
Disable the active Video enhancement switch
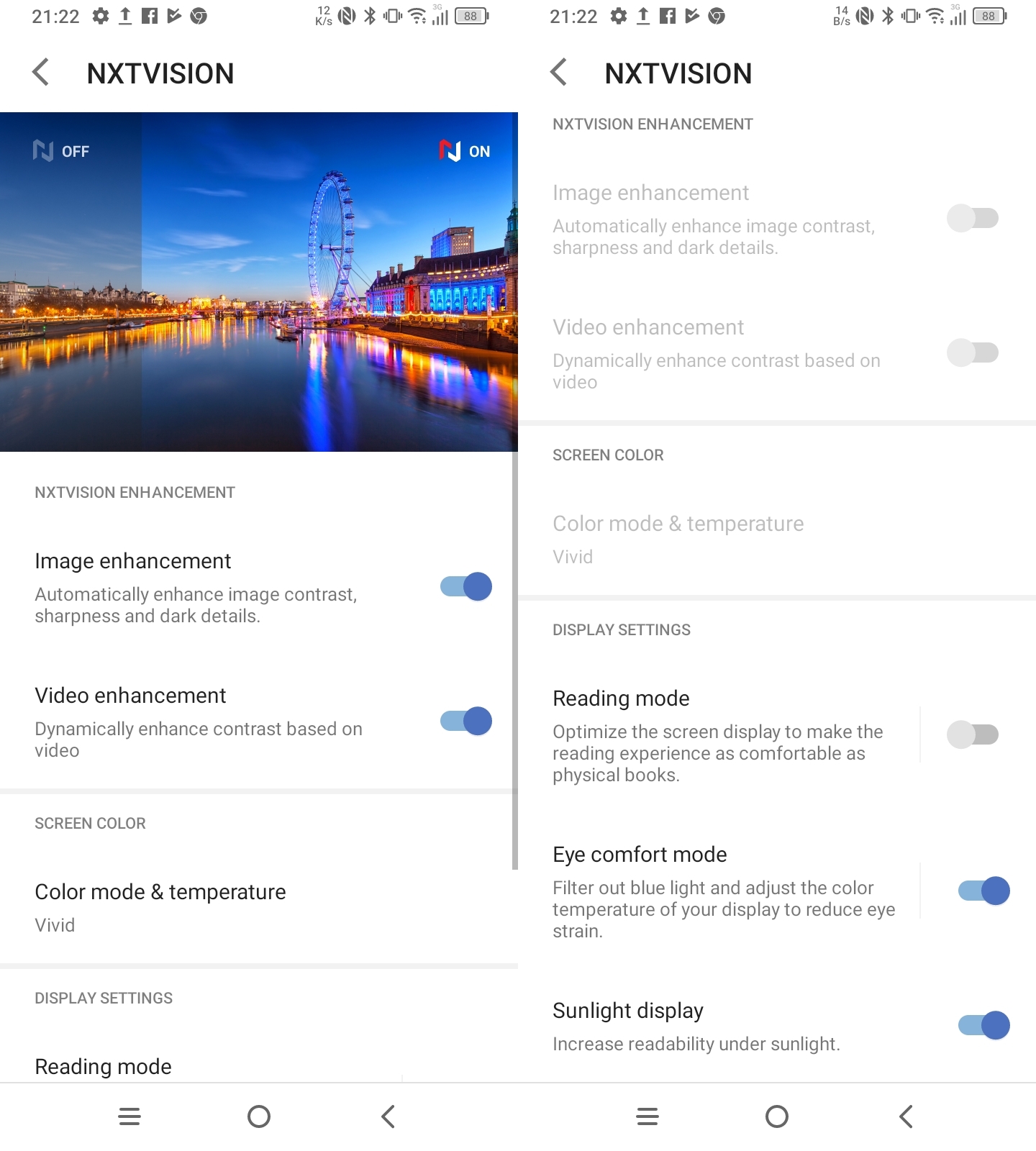(x=466, y=721)
